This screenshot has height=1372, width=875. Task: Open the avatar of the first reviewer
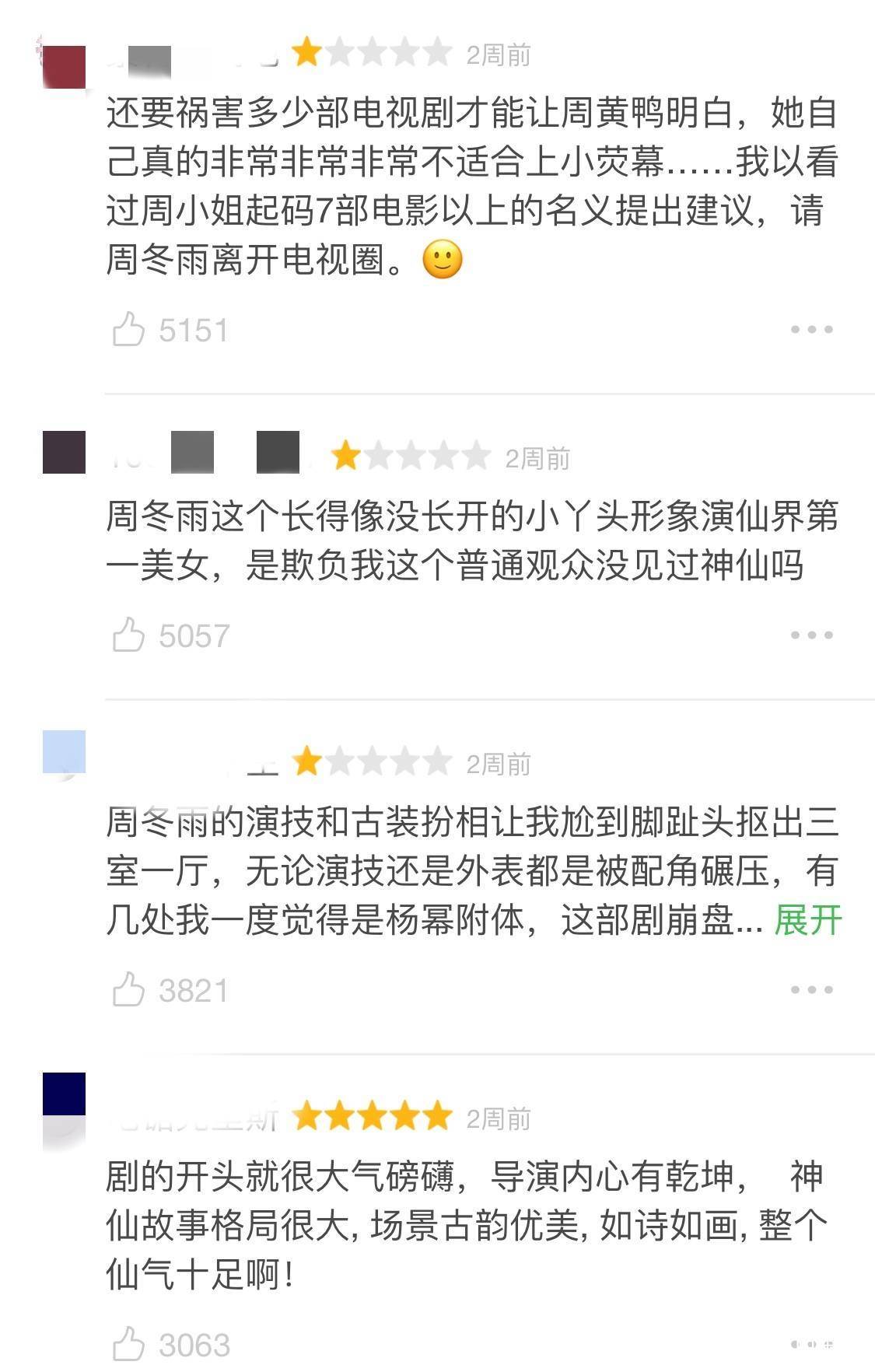pos(64,66)
